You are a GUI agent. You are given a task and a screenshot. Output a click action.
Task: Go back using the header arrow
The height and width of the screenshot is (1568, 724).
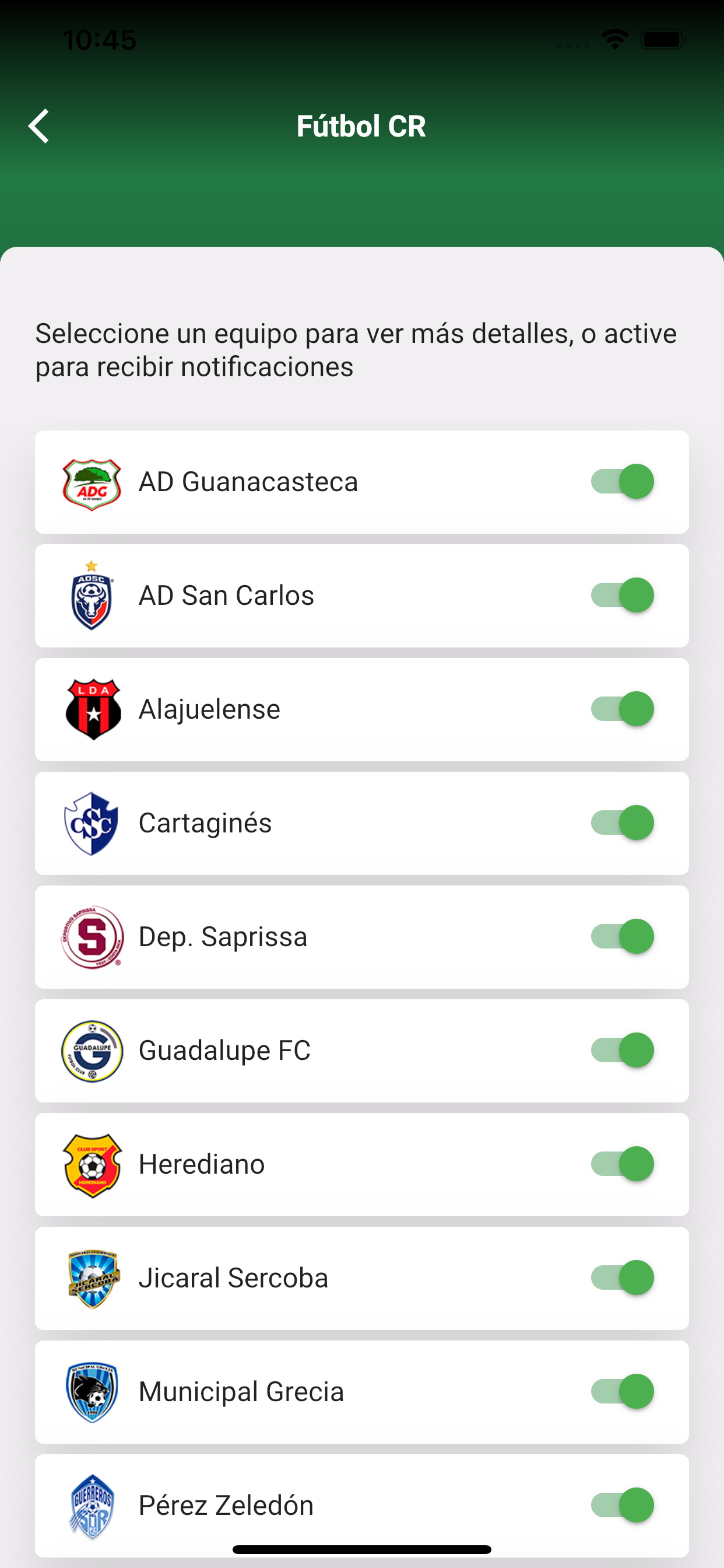(x=39, y=126)
